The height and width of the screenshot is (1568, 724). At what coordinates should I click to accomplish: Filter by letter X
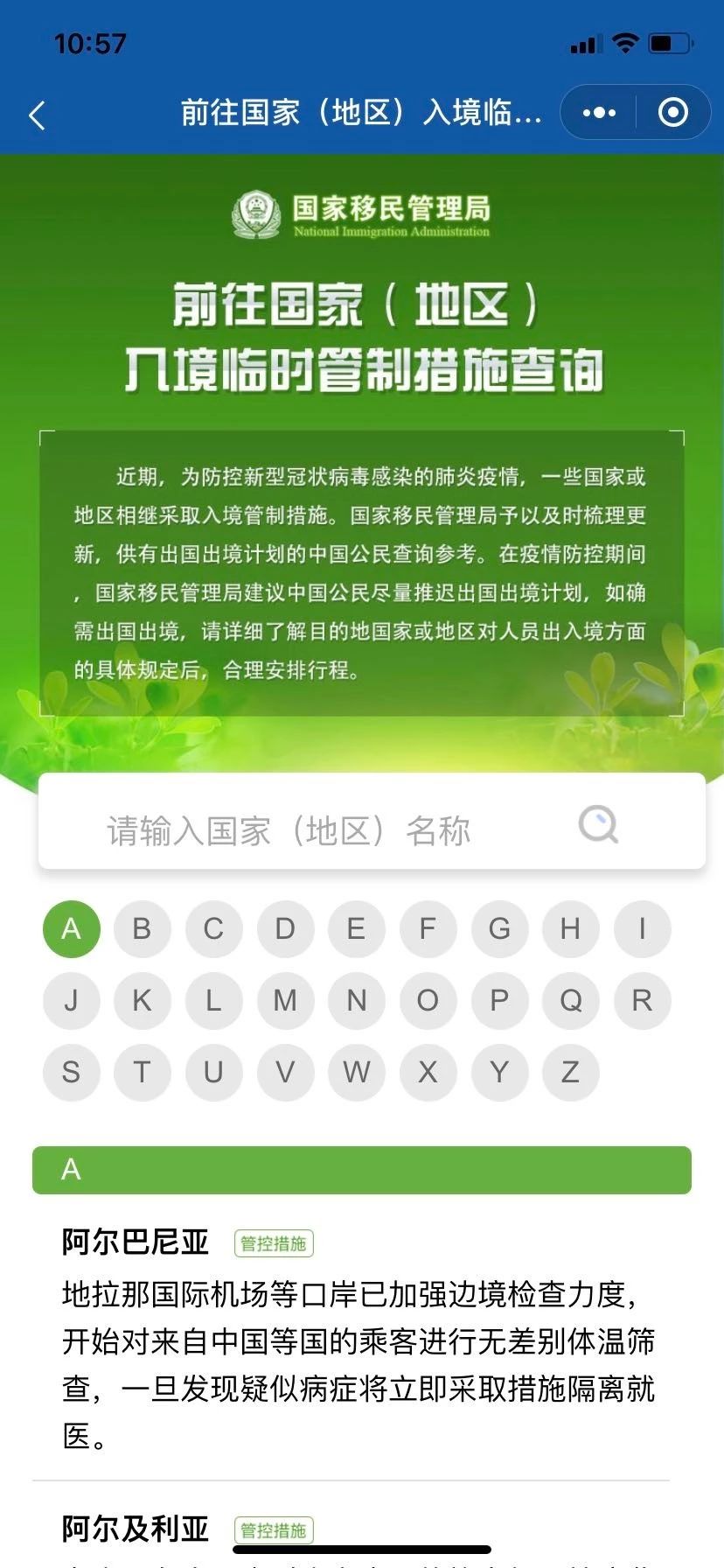[428, 1072]
